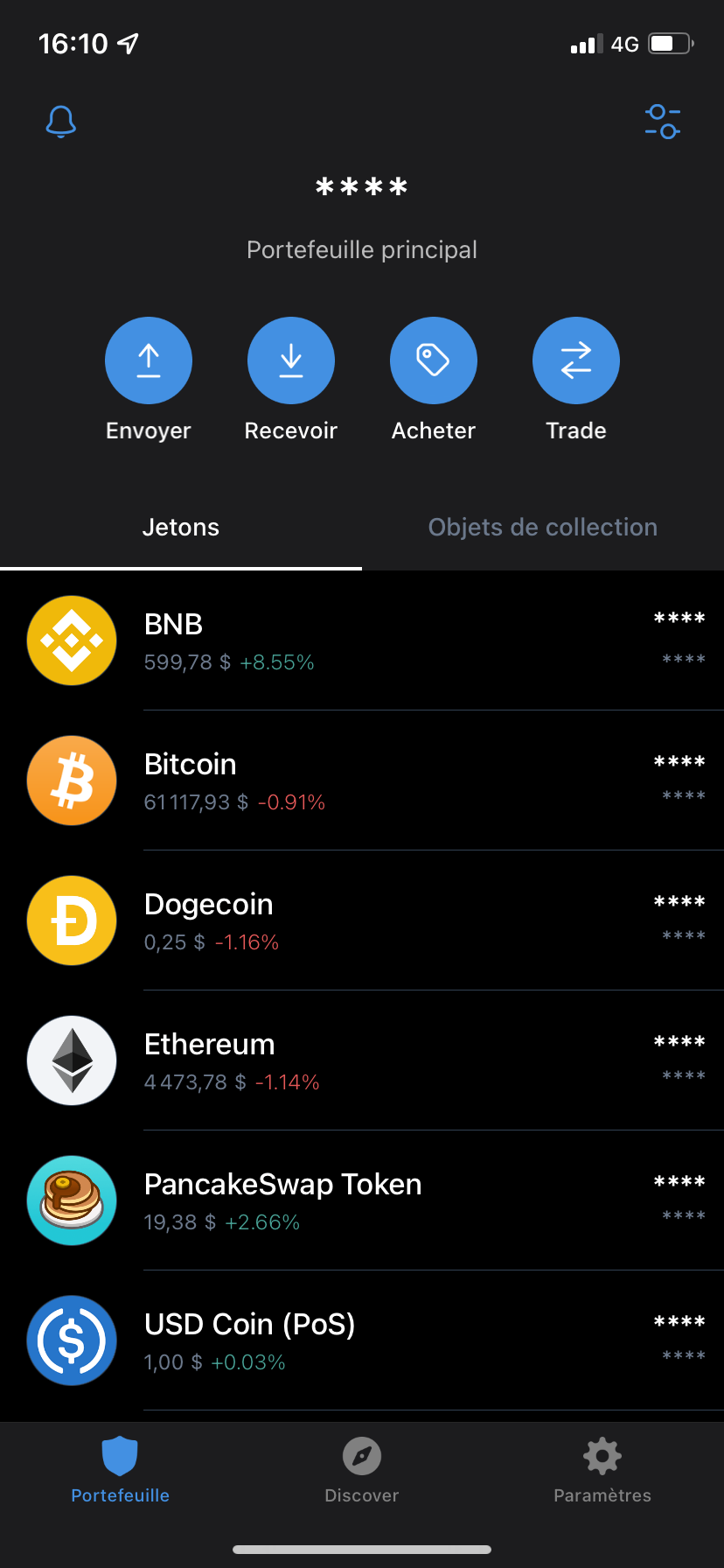The width and height of the screenshot is (724, 1568).
Task: Switch to Objets de collection tab
Action: coord(542,528)
